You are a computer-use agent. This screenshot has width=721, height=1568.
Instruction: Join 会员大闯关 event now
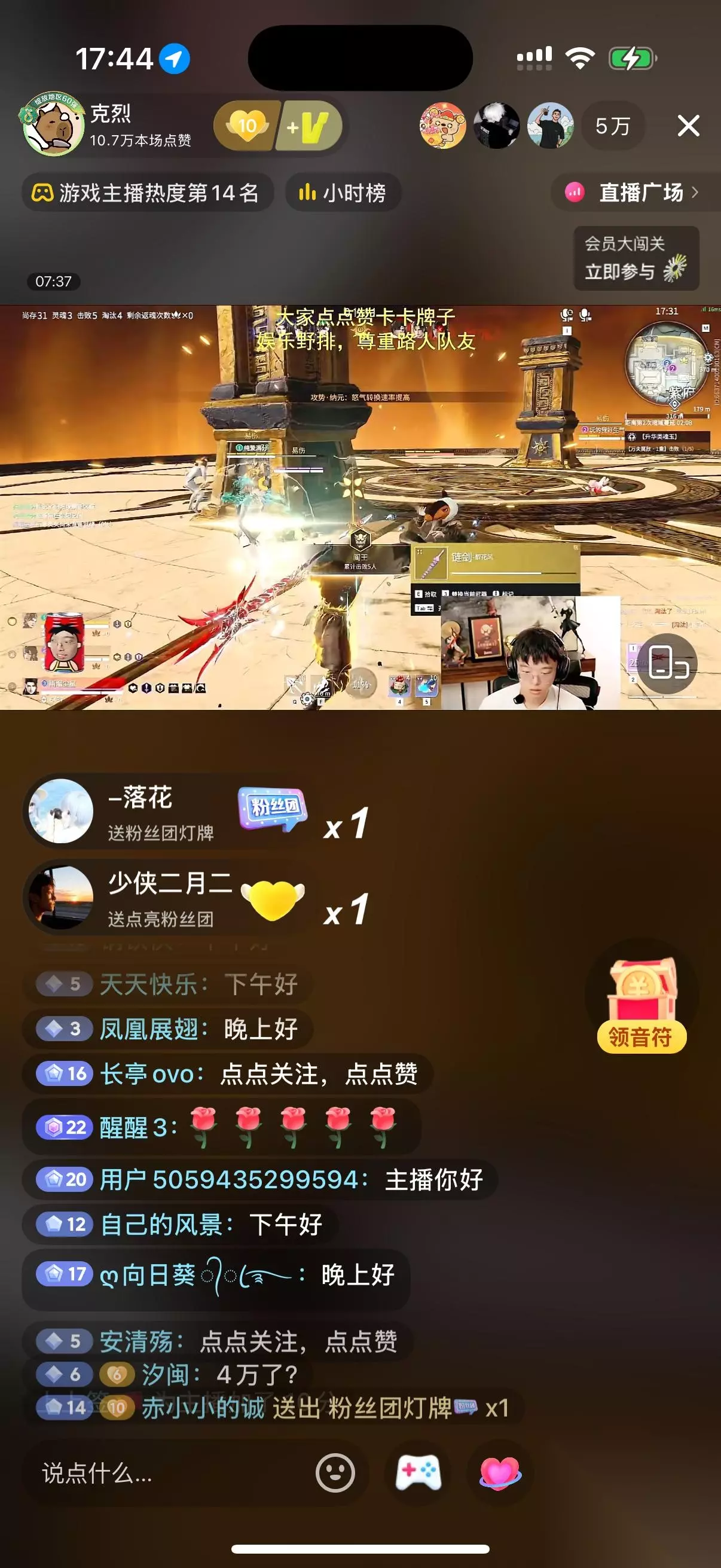coord(637,258)
